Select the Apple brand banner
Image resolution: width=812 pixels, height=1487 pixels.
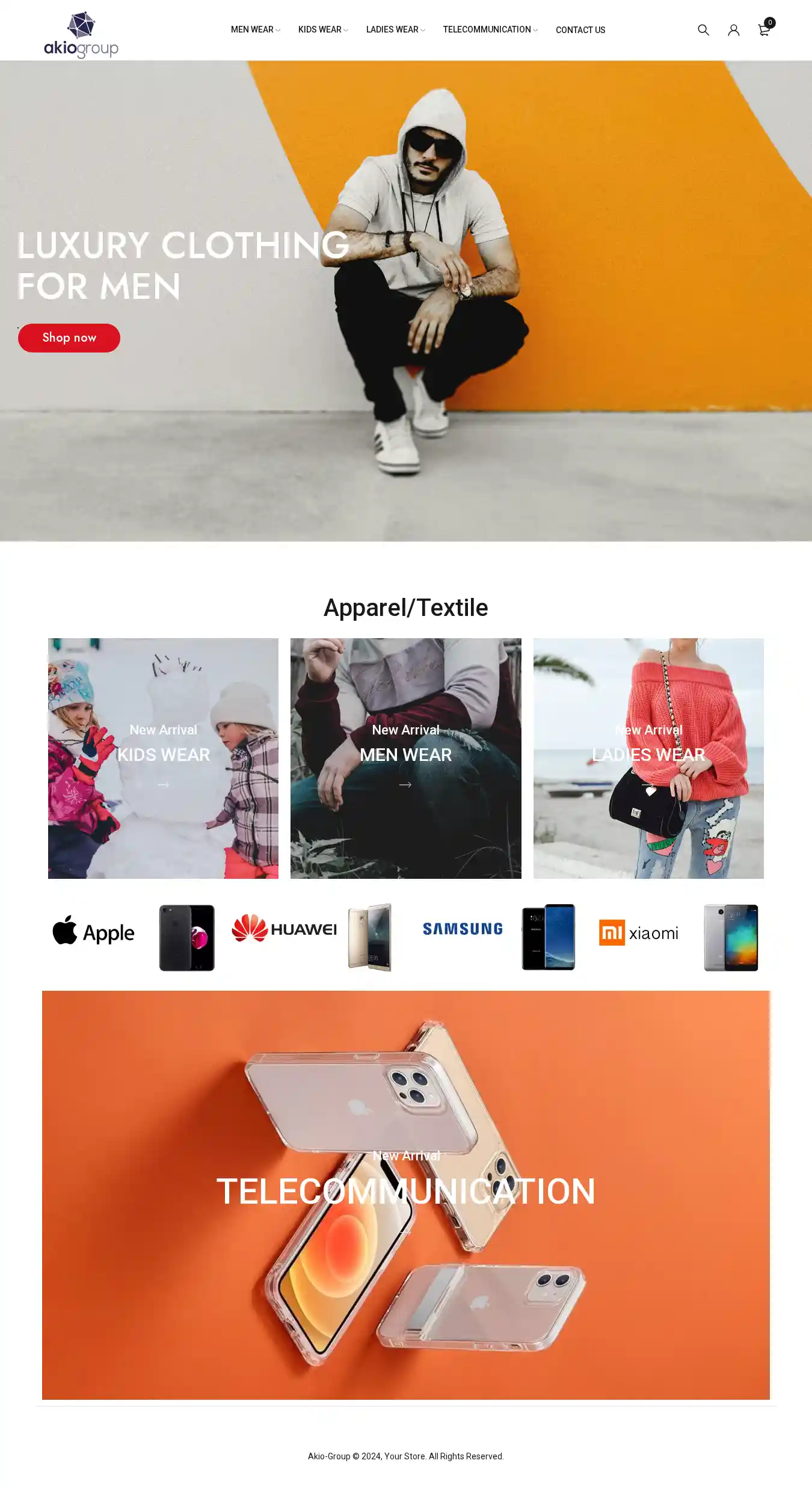click(134, 936)
